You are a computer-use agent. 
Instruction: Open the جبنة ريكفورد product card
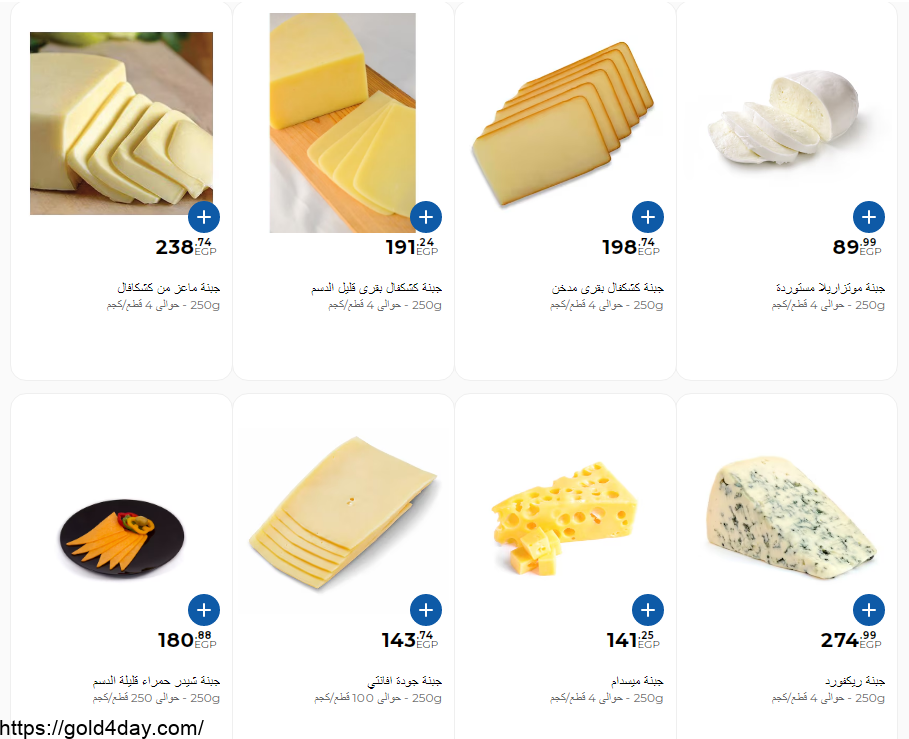click(x=854, y=681)
